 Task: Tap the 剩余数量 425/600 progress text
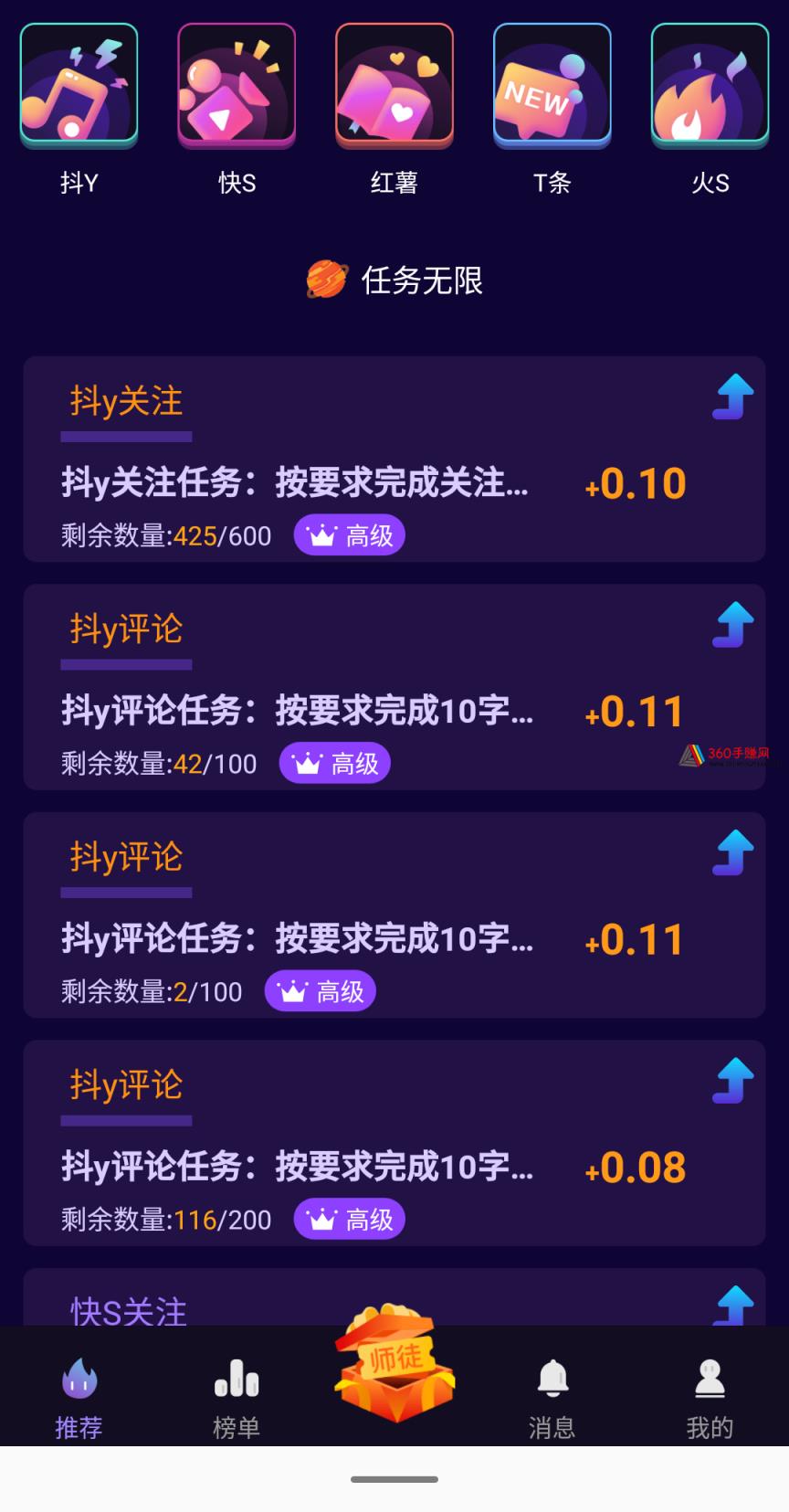pos(163,535)
